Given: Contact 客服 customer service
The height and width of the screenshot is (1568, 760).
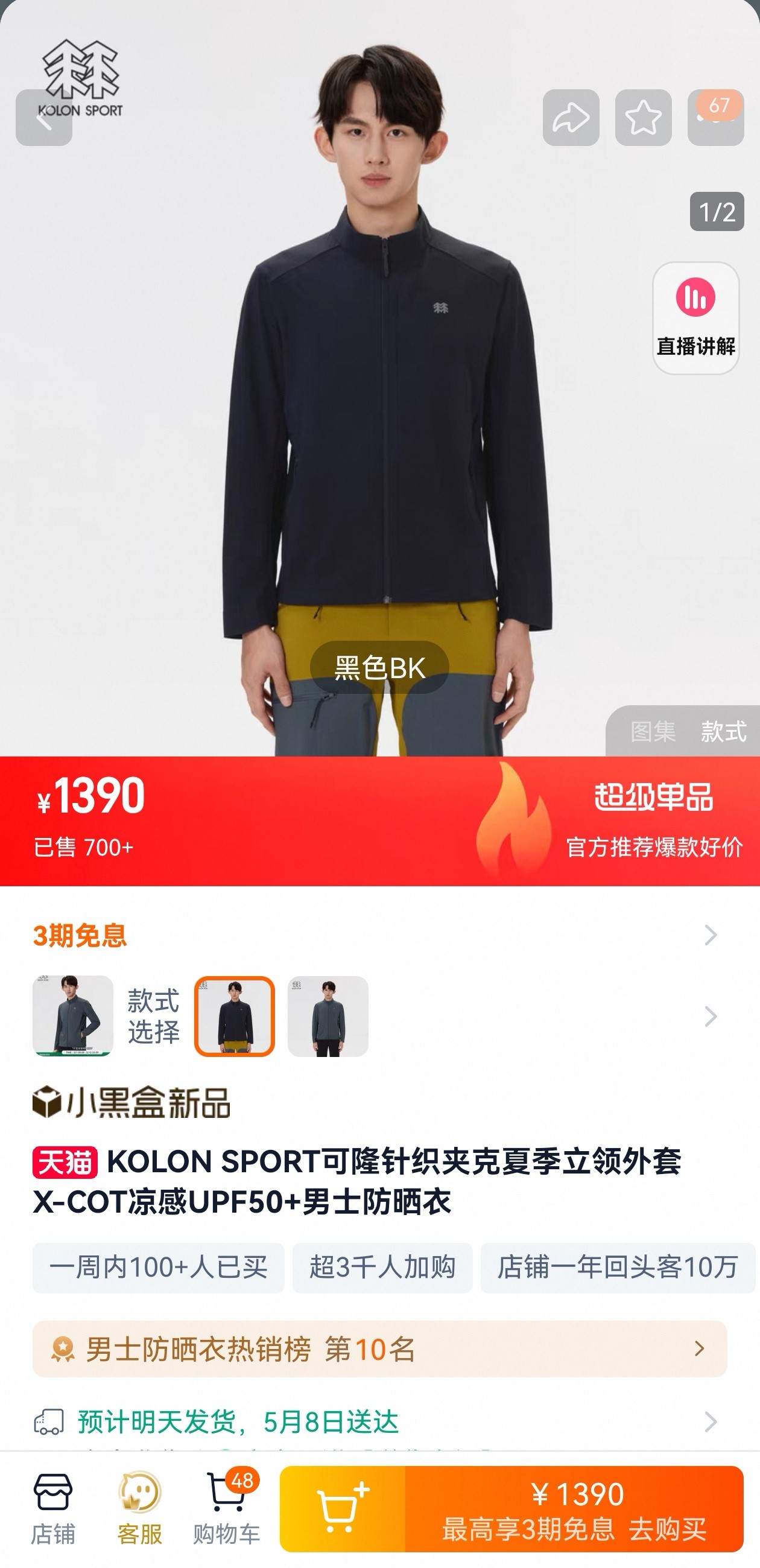Looking at the screenshot, I should [140, 1508].
